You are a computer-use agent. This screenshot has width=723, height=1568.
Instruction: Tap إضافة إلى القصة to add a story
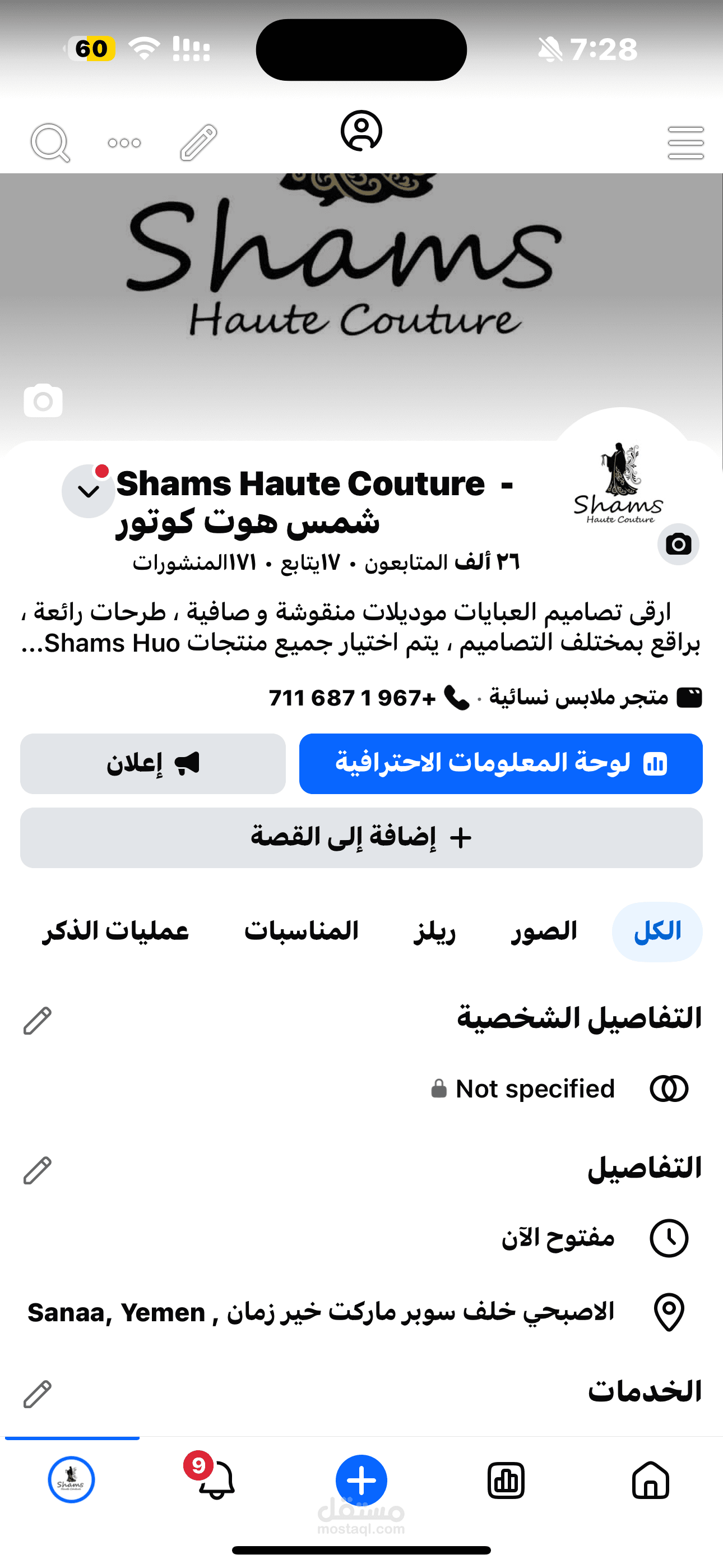(x=361, y=838)
